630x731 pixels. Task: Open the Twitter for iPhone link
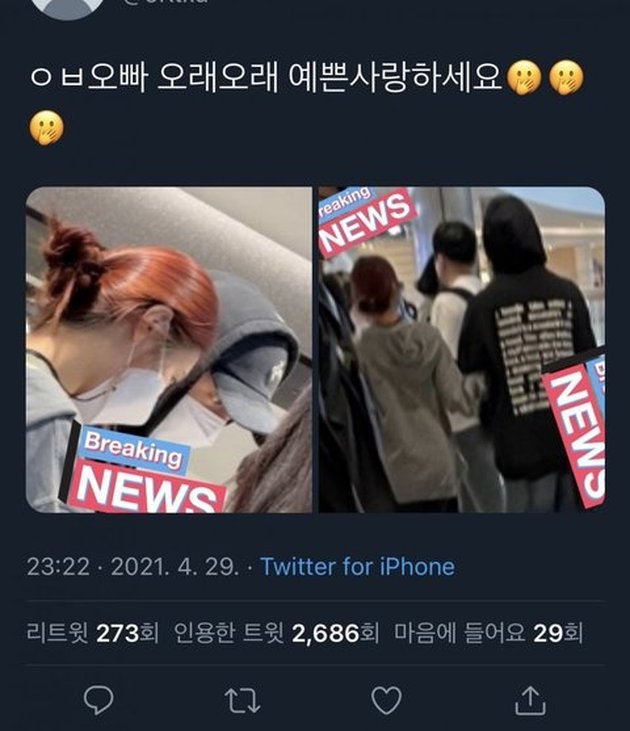[x=357, y=567]
